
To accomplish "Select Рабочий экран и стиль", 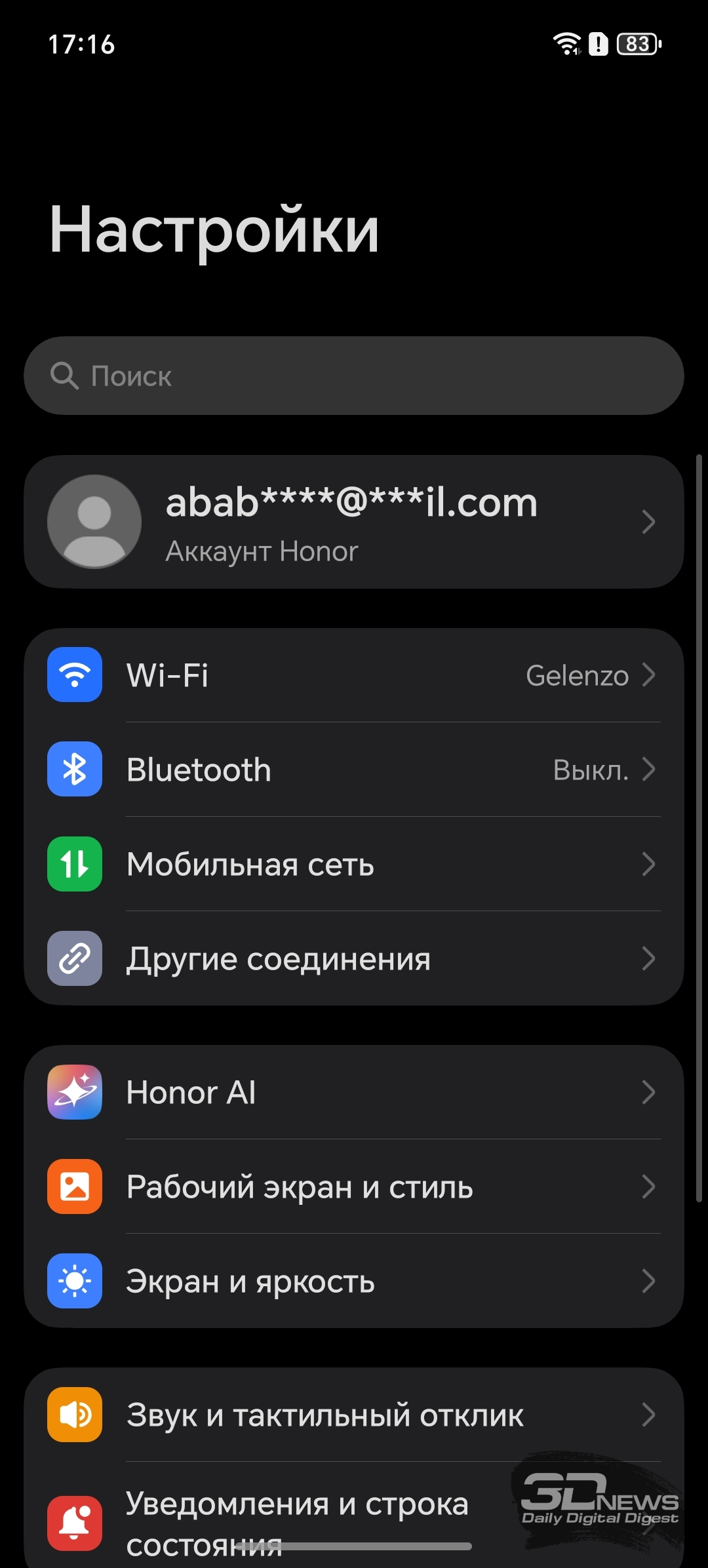I will click(354, 1186).
